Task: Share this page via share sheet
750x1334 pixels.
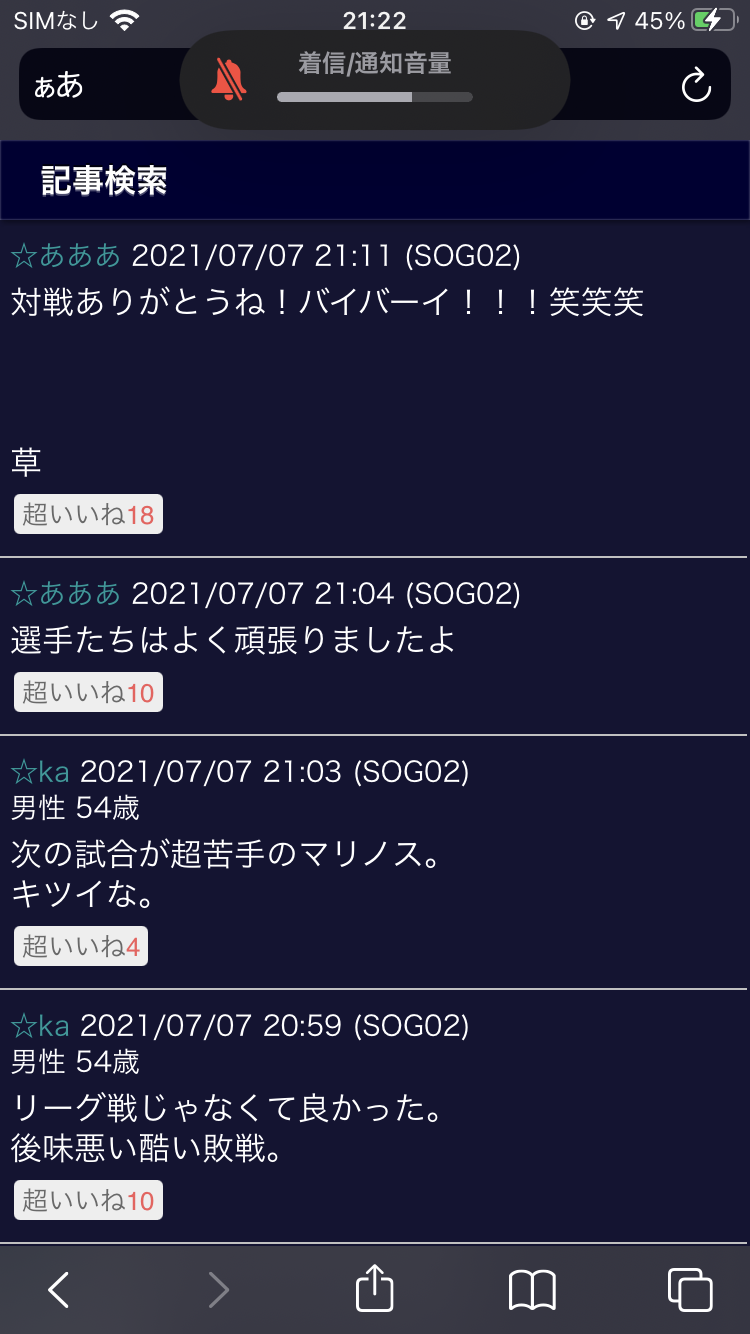Action: pos(375,1288)
